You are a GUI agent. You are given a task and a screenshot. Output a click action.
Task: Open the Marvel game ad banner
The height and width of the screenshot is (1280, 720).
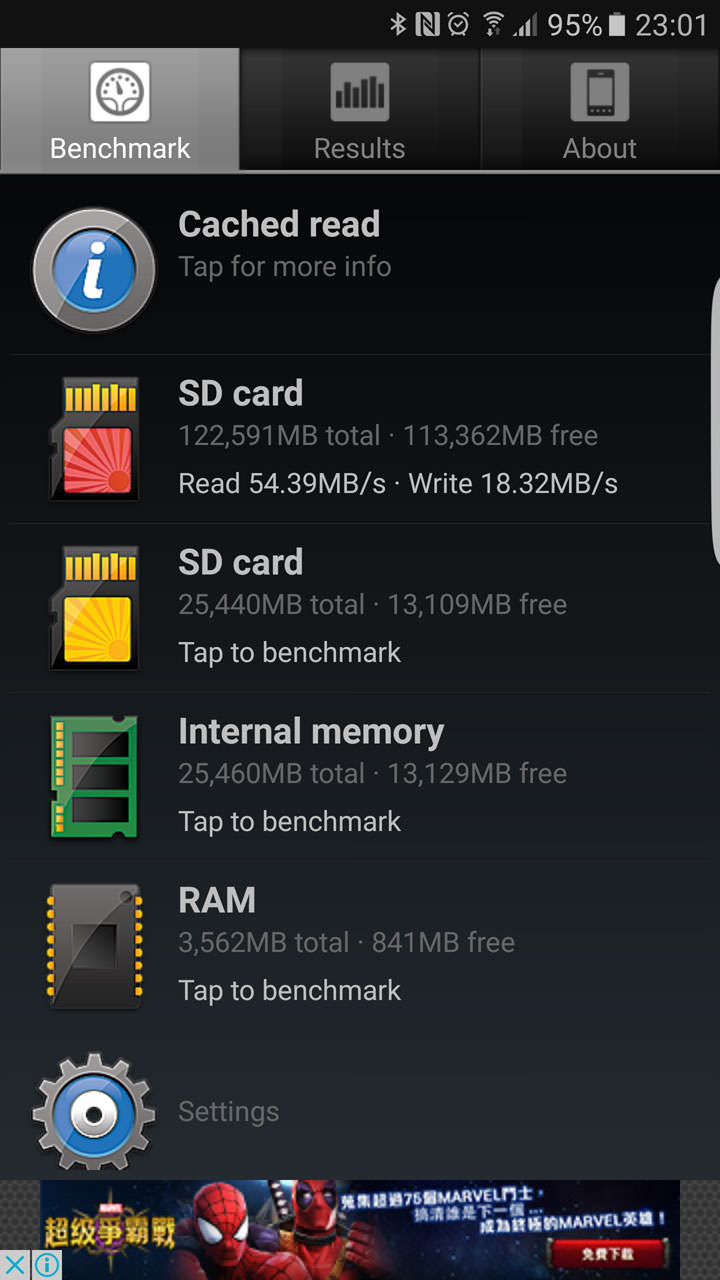[360, 1228]
